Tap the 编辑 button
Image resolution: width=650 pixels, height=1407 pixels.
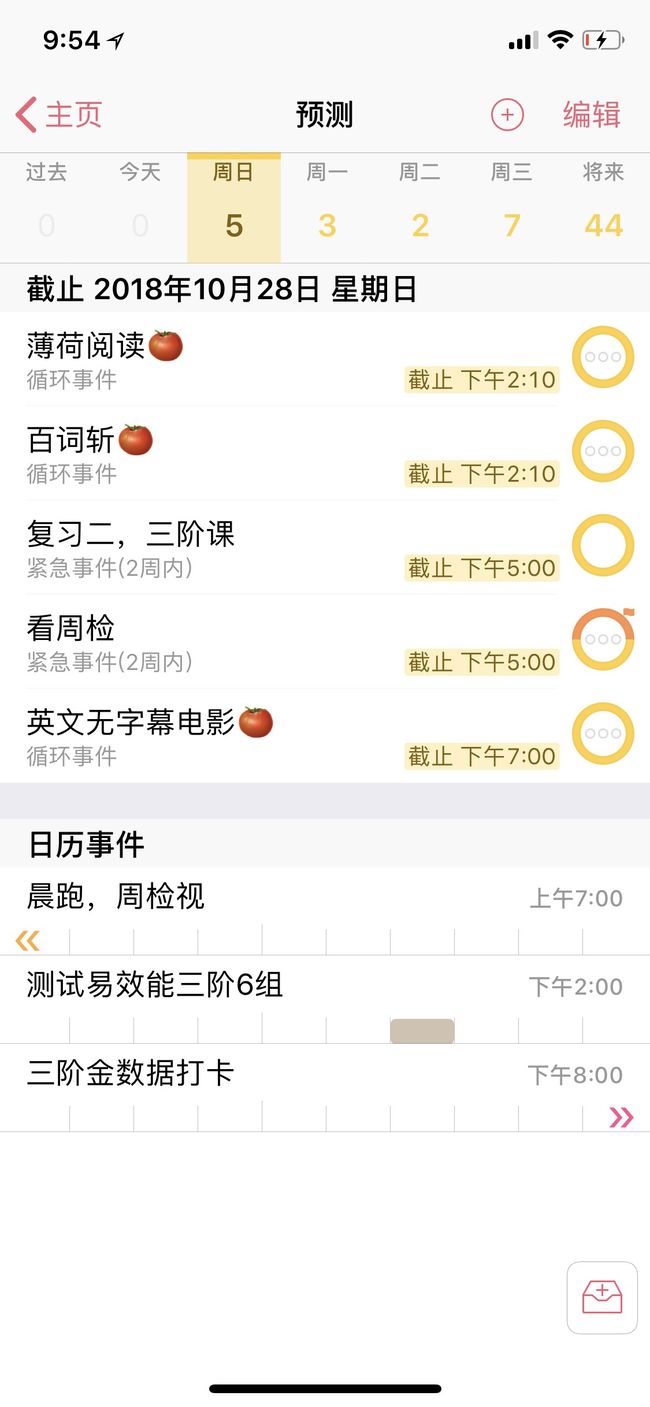(x=591, y=115)
